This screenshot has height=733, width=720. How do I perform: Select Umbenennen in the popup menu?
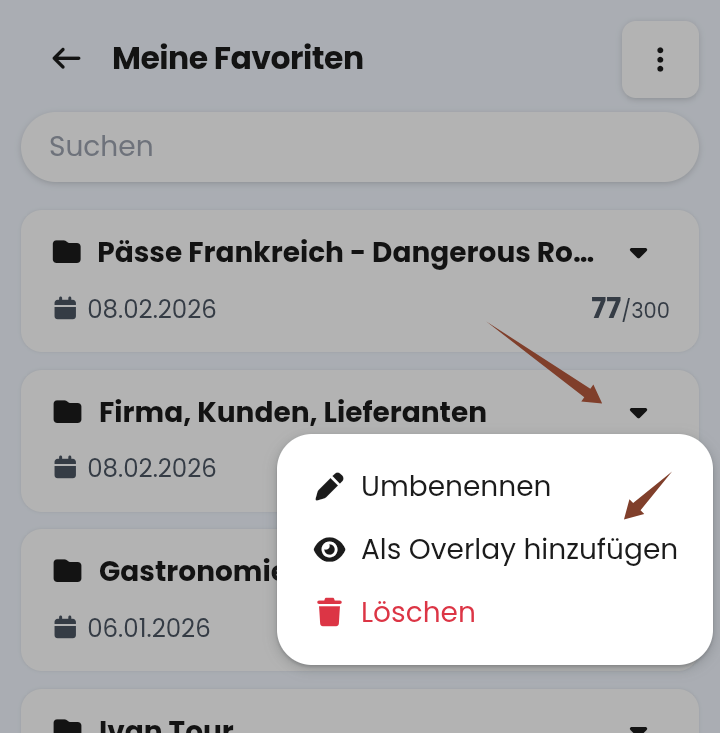click(455, 487)
